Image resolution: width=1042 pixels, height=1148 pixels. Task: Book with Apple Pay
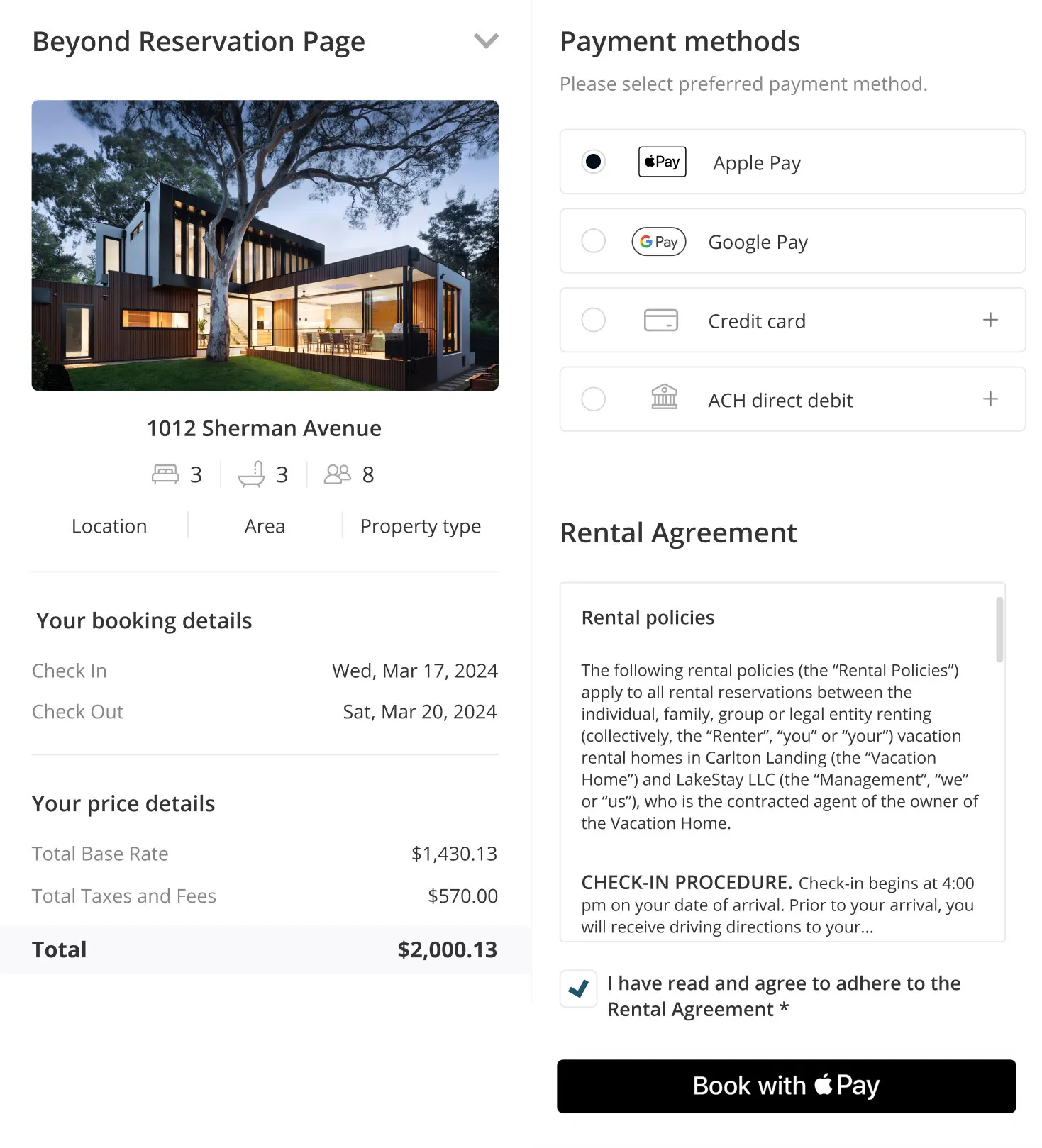(786, 1086)
